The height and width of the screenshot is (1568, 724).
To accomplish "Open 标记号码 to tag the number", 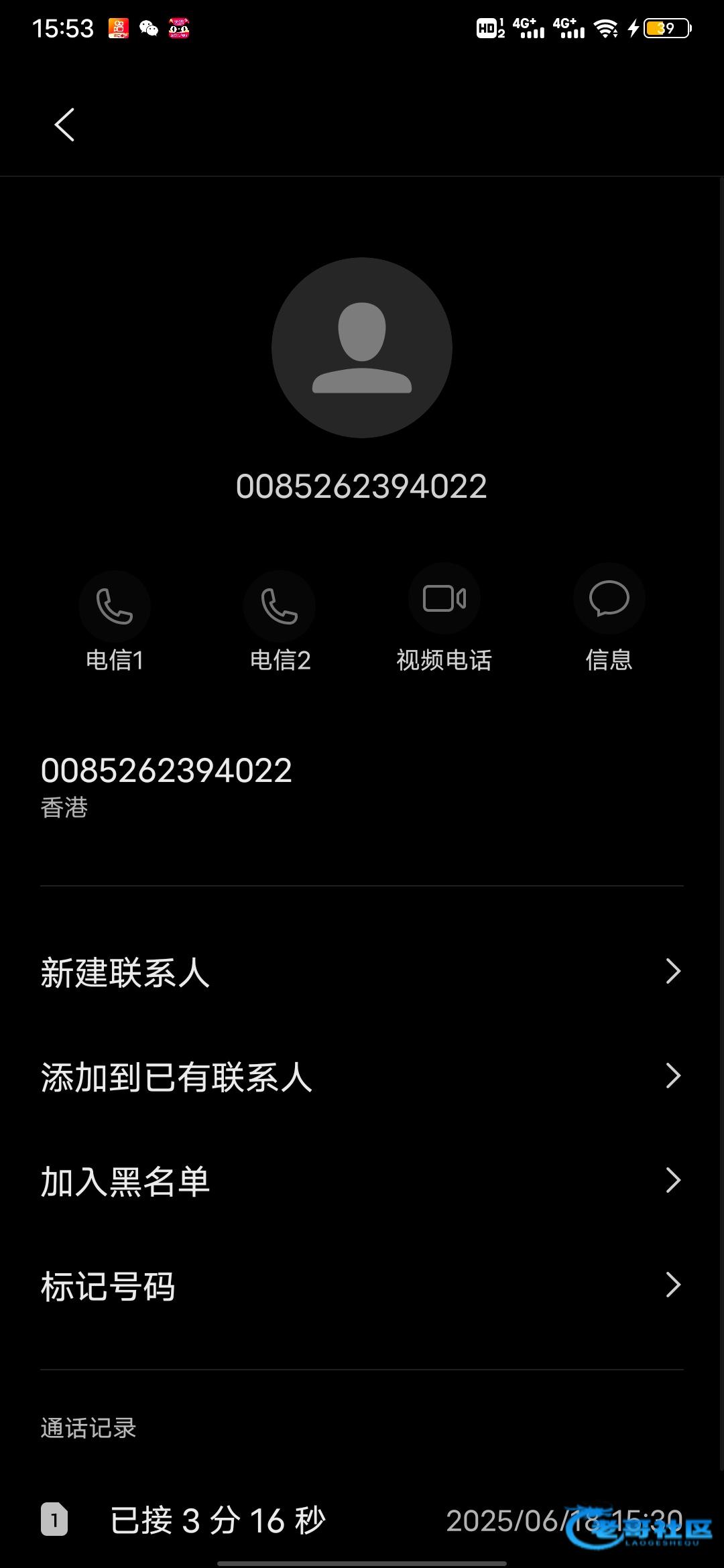I will [362, 1285].
